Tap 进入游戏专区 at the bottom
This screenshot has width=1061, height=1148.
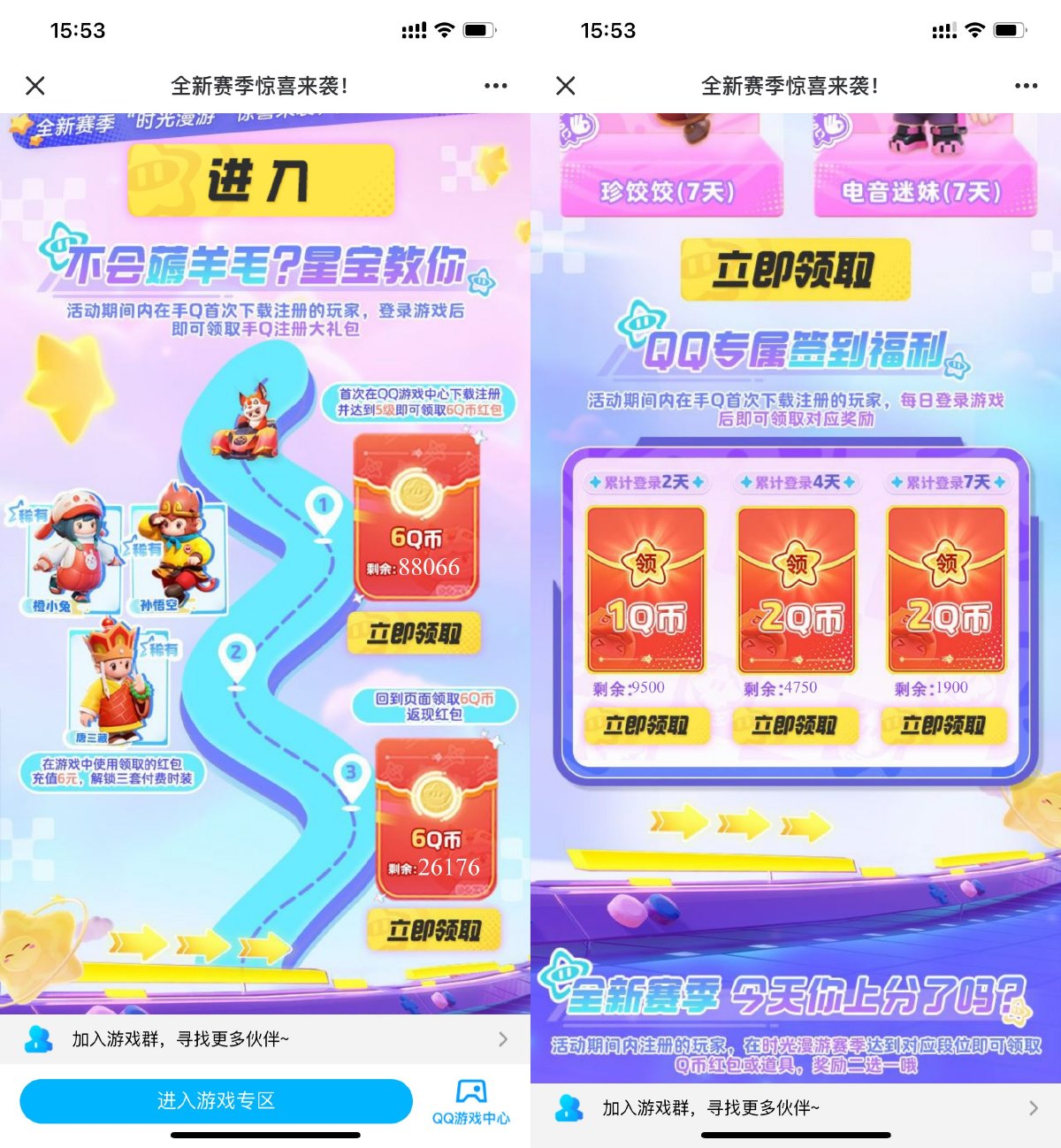216,1101
